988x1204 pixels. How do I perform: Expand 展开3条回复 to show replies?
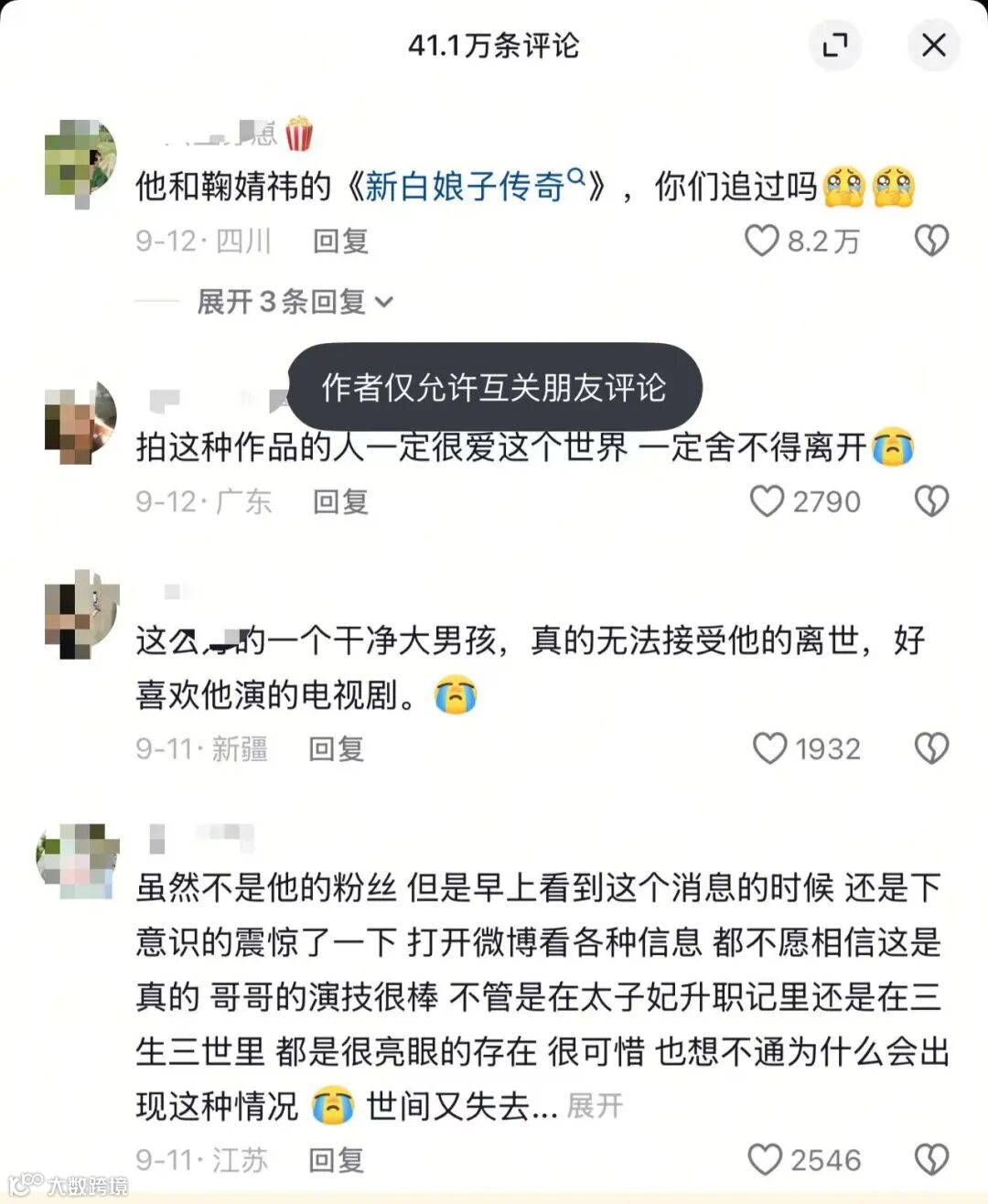click(x=284, y=302)
